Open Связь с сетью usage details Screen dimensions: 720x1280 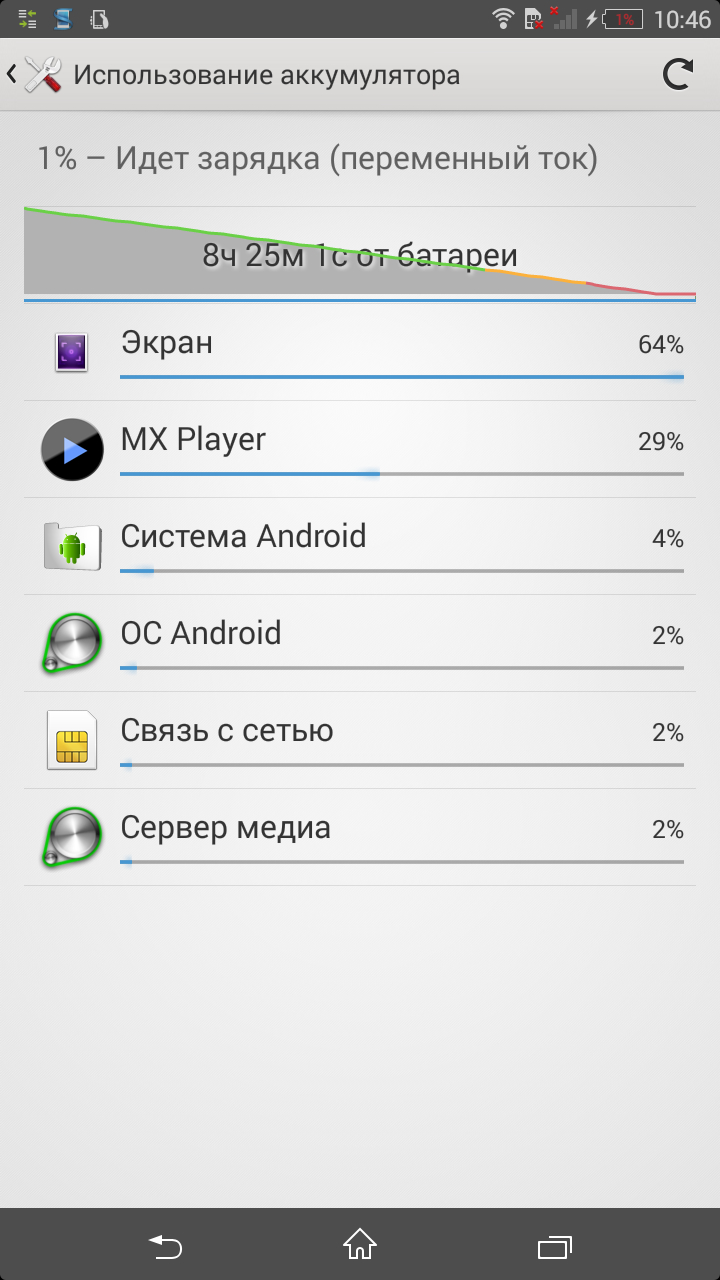(x=360, y=741)
